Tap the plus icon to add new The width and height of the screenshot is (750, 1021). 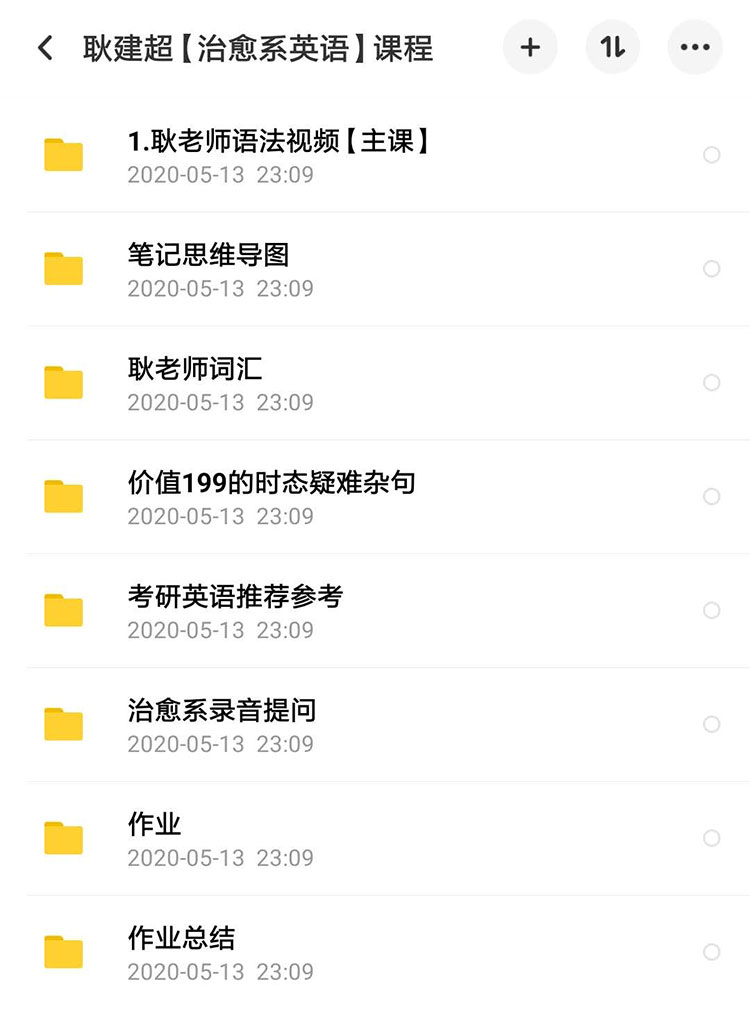530,47
